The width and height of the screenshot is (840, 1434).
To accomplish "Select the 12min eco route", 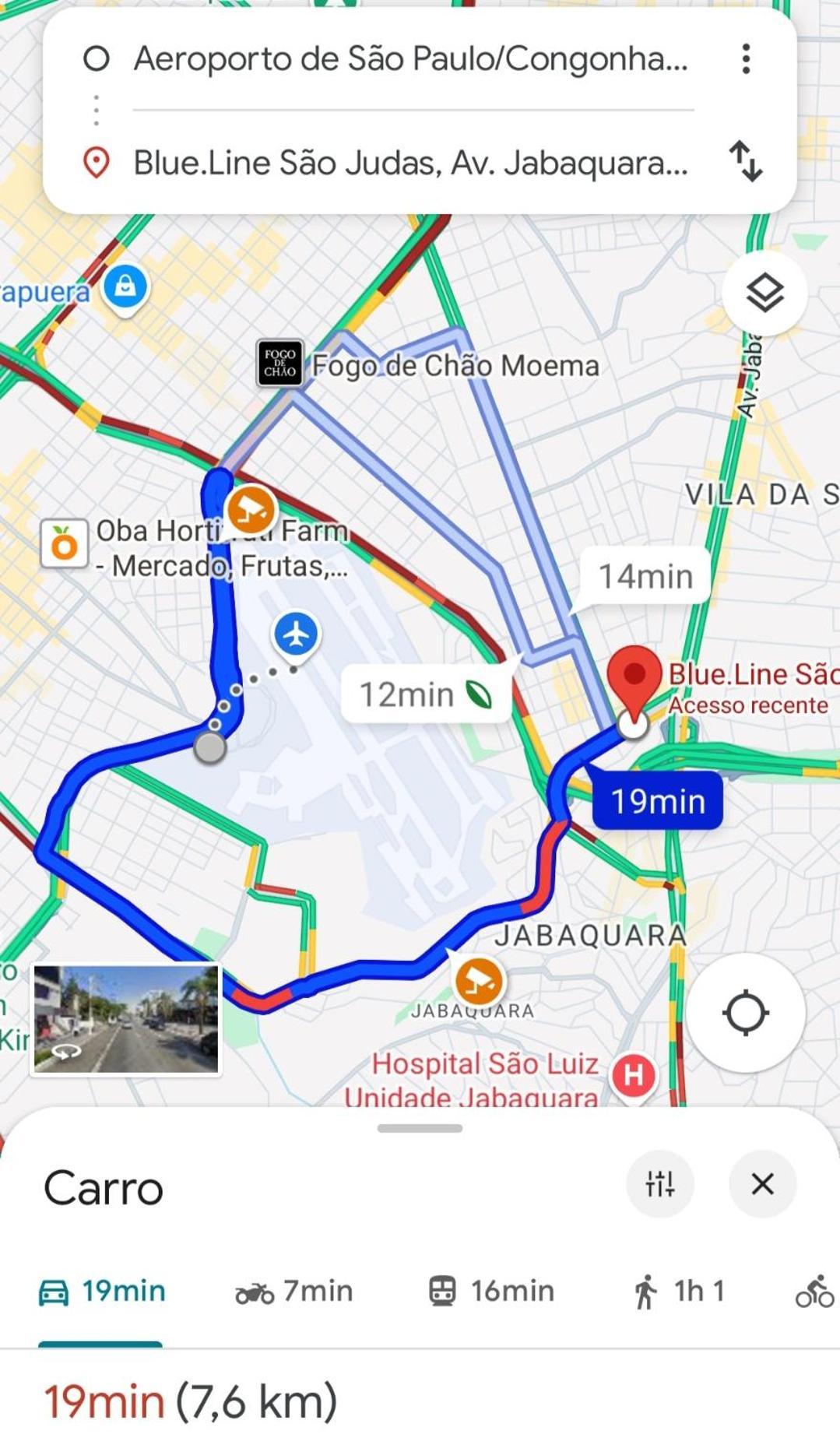I will tap(425, 694).
